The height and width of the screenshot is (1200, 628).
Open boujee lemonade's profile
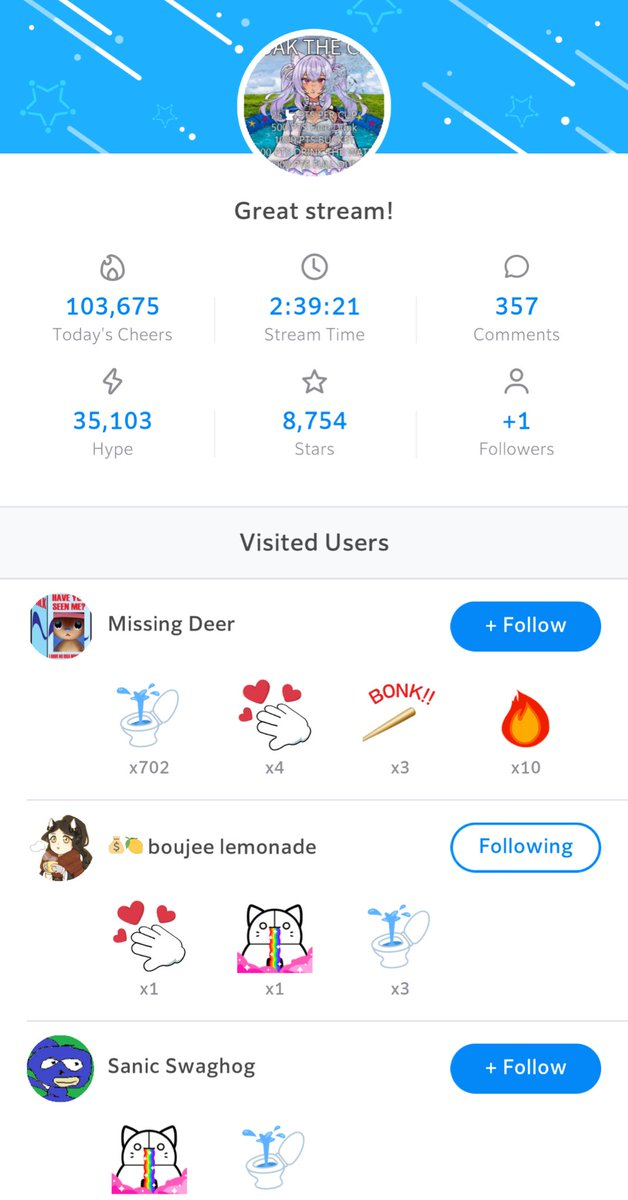click(61, 847)
